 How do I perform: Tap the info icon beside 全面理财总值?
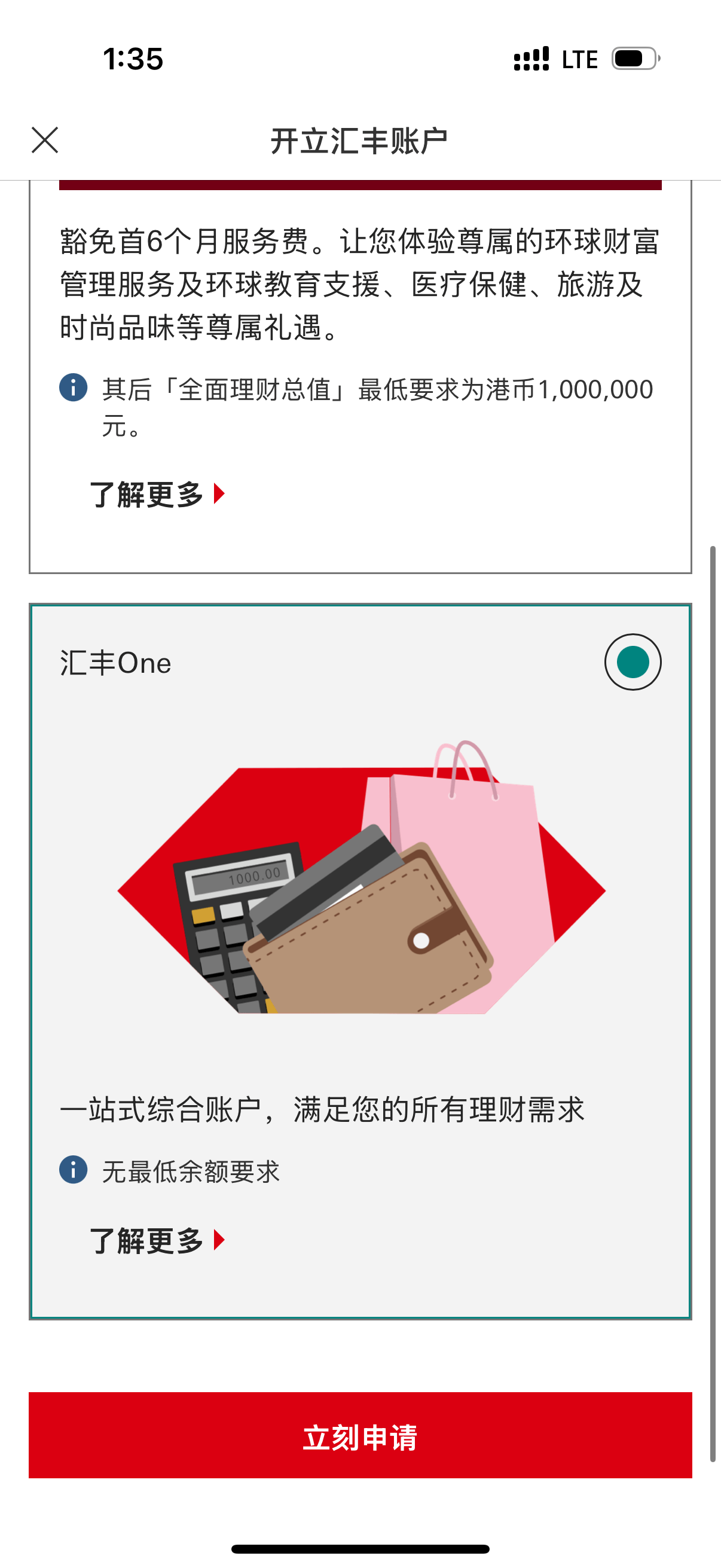click(73, 388)
